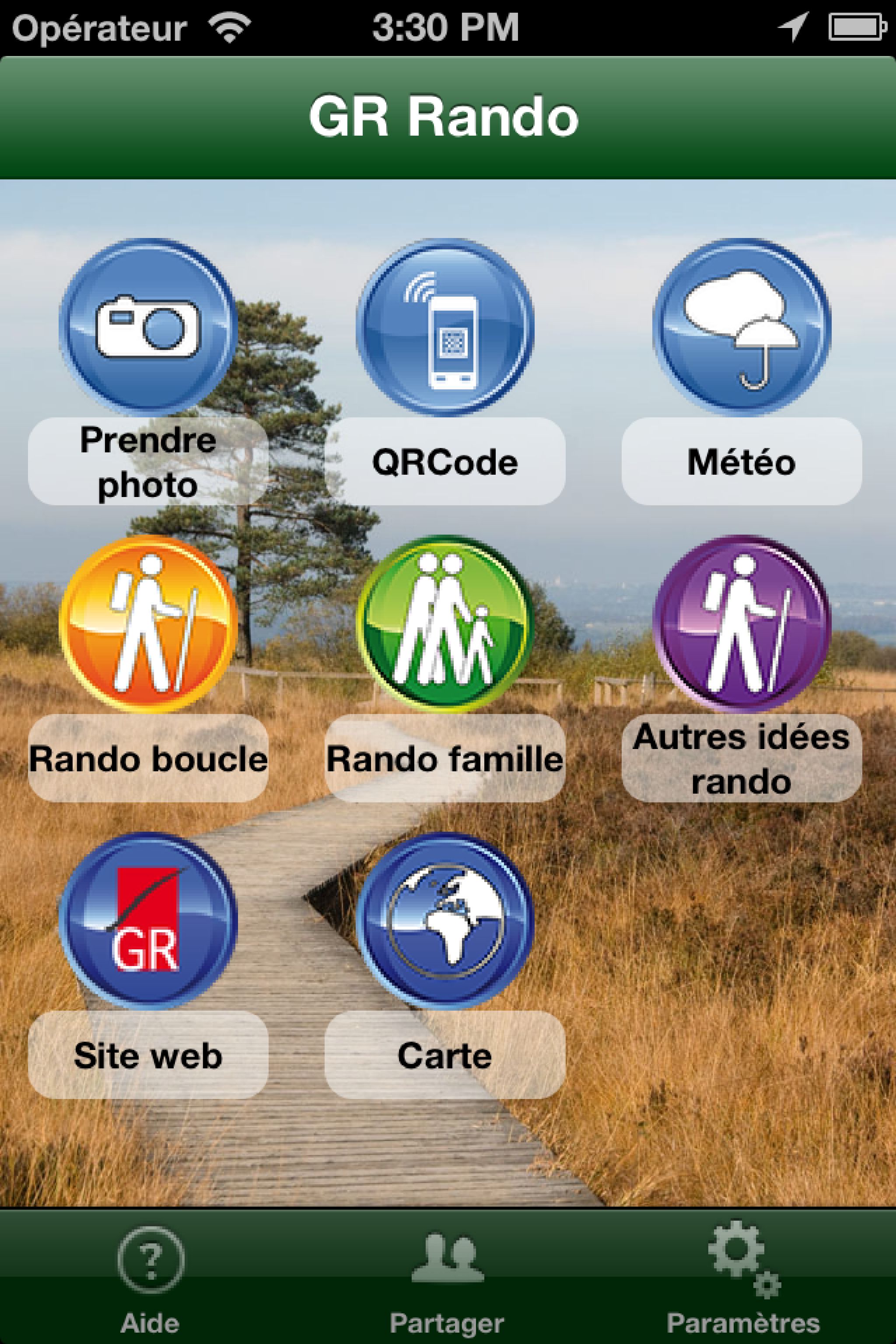Switch to the Aide help tab
The height and width of the screenshot is (1344, 896).
[150, 1280]
